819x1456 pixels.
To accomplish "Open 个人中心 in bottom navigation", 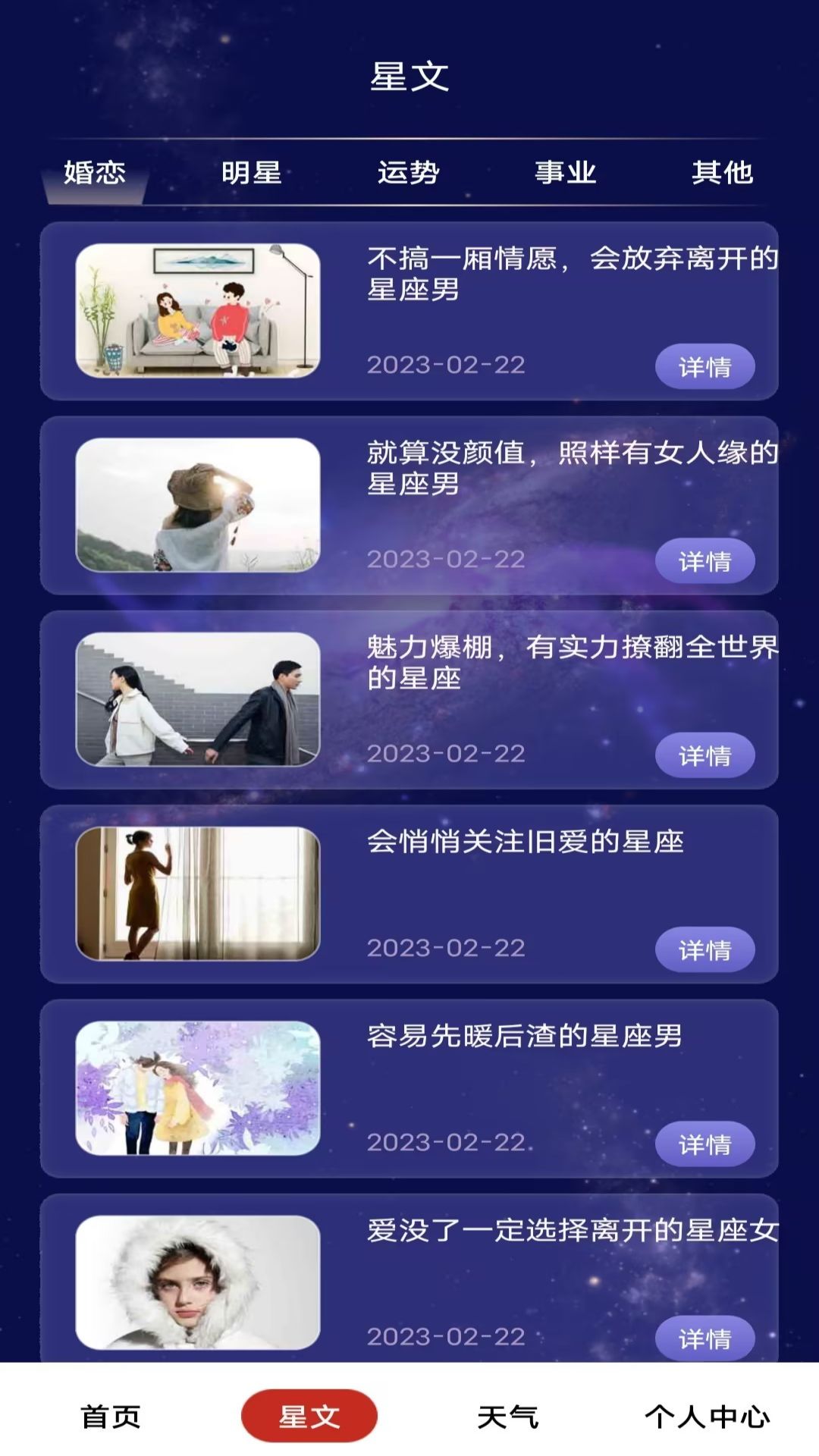I will [x=707, y=1416].
